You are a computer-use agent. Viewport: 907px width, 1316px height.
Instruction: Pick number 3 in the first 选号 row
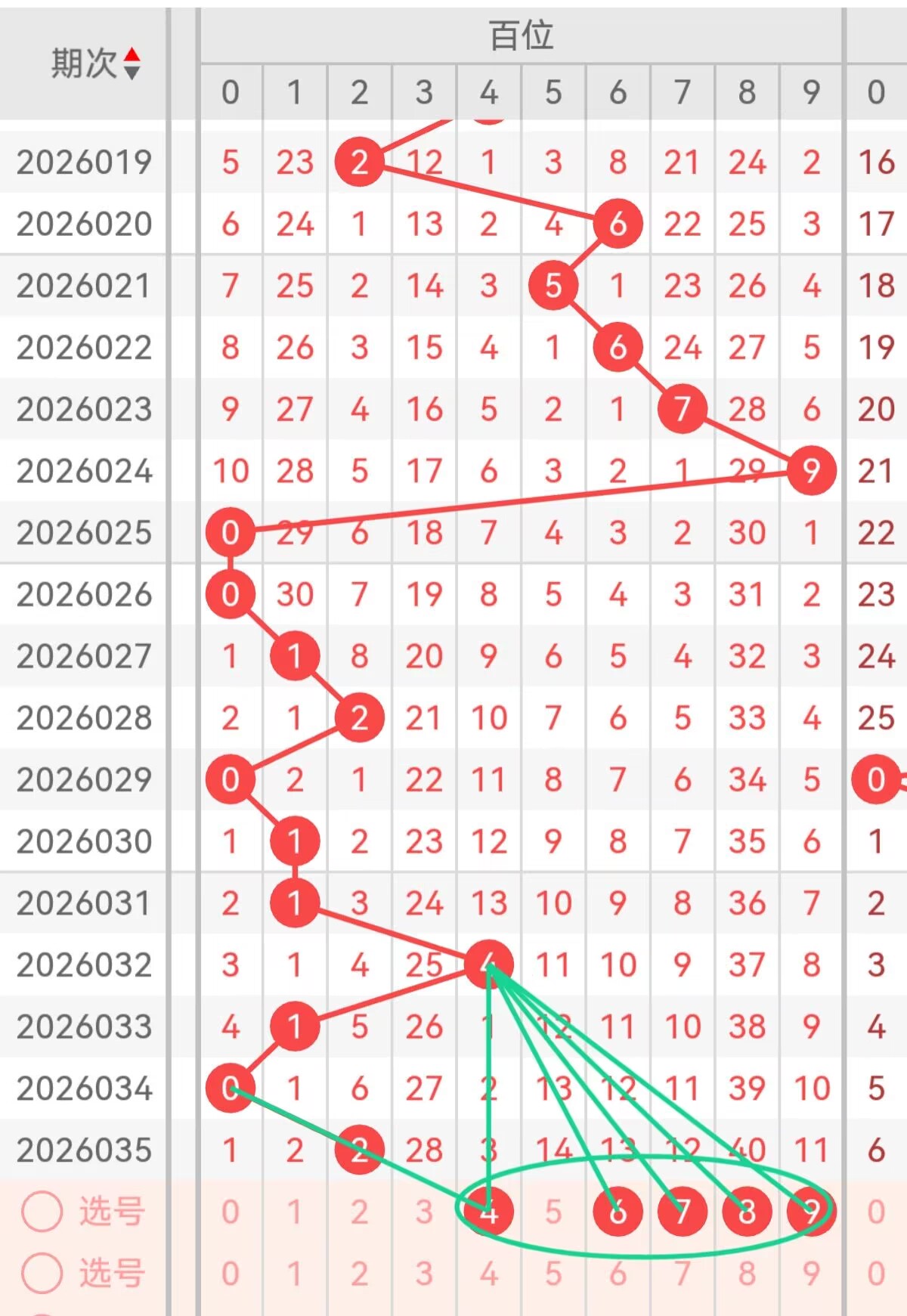424,1212
